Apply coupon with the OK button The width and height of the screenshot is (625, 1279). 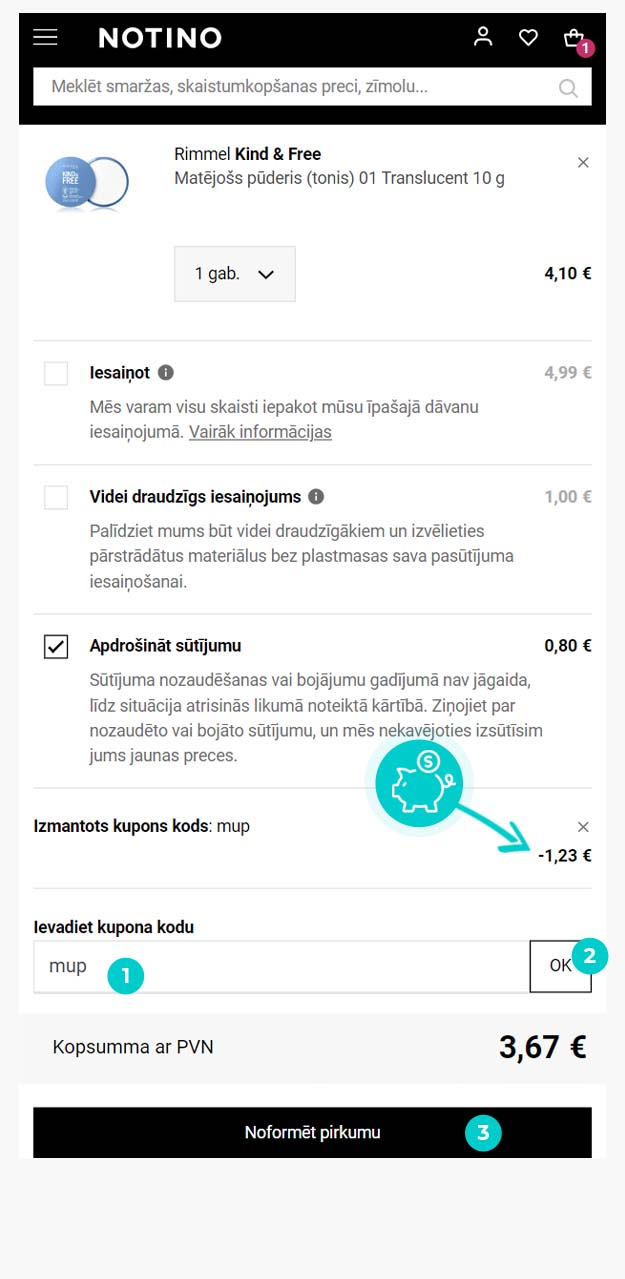point(560,967)
